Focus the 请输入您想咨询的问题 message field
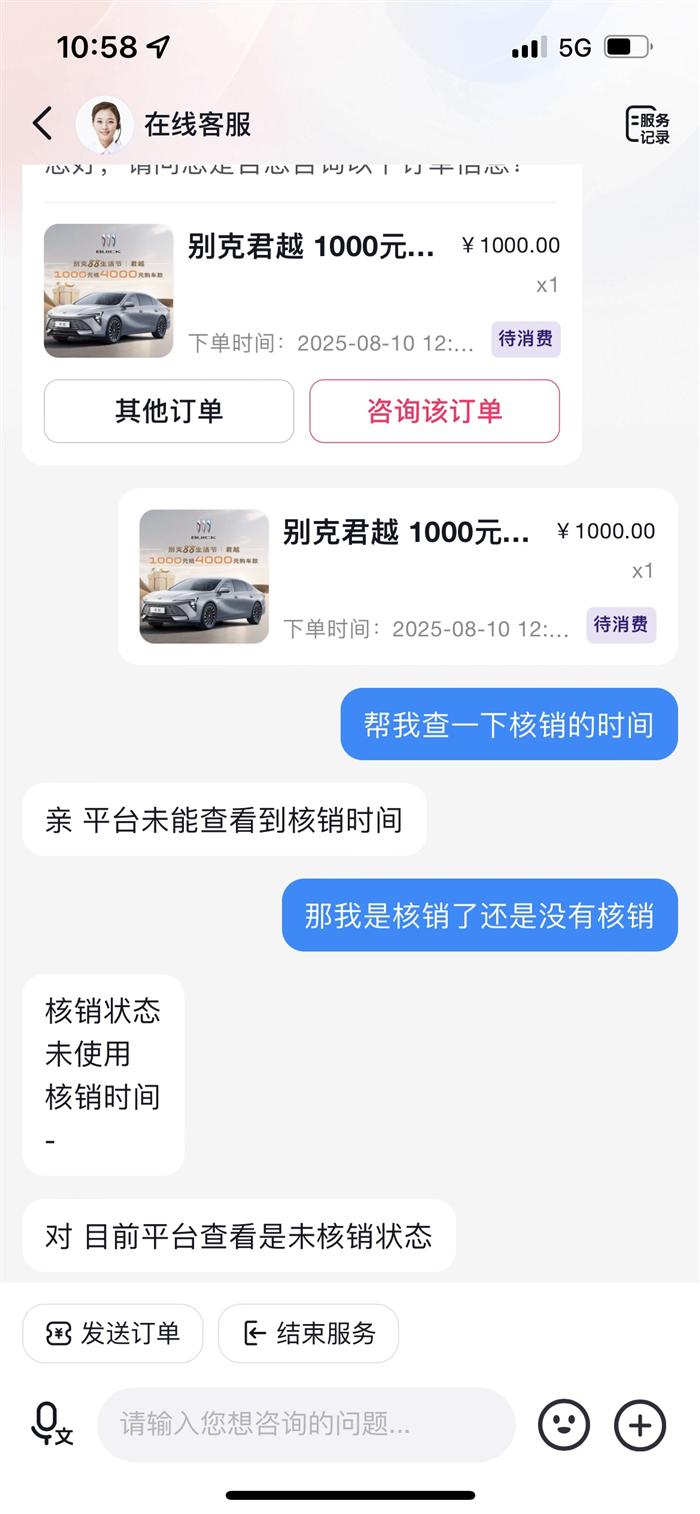 (305, 1424)
